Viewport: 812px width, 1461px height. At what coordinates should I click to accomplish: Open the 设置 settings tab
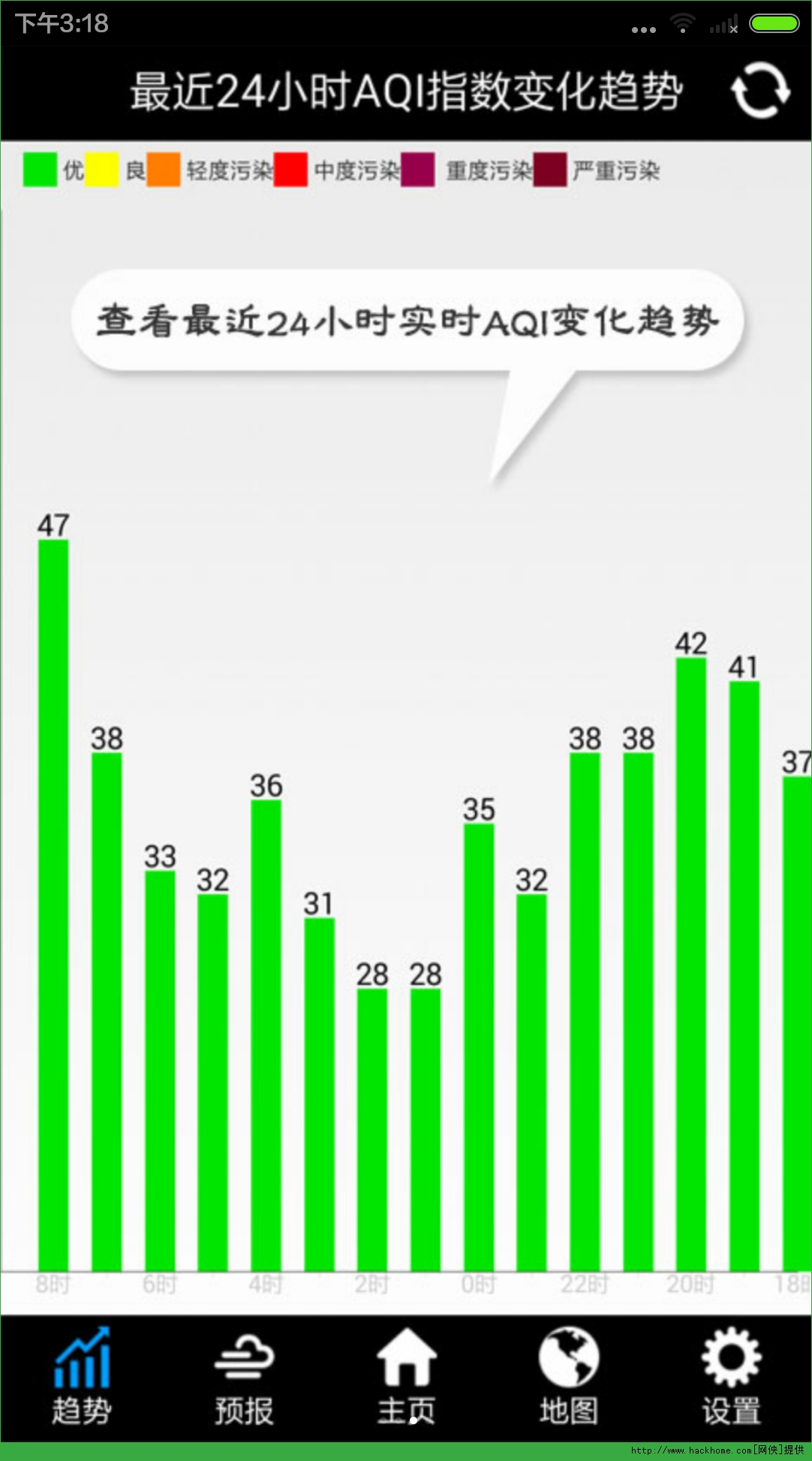point(731,1376)
